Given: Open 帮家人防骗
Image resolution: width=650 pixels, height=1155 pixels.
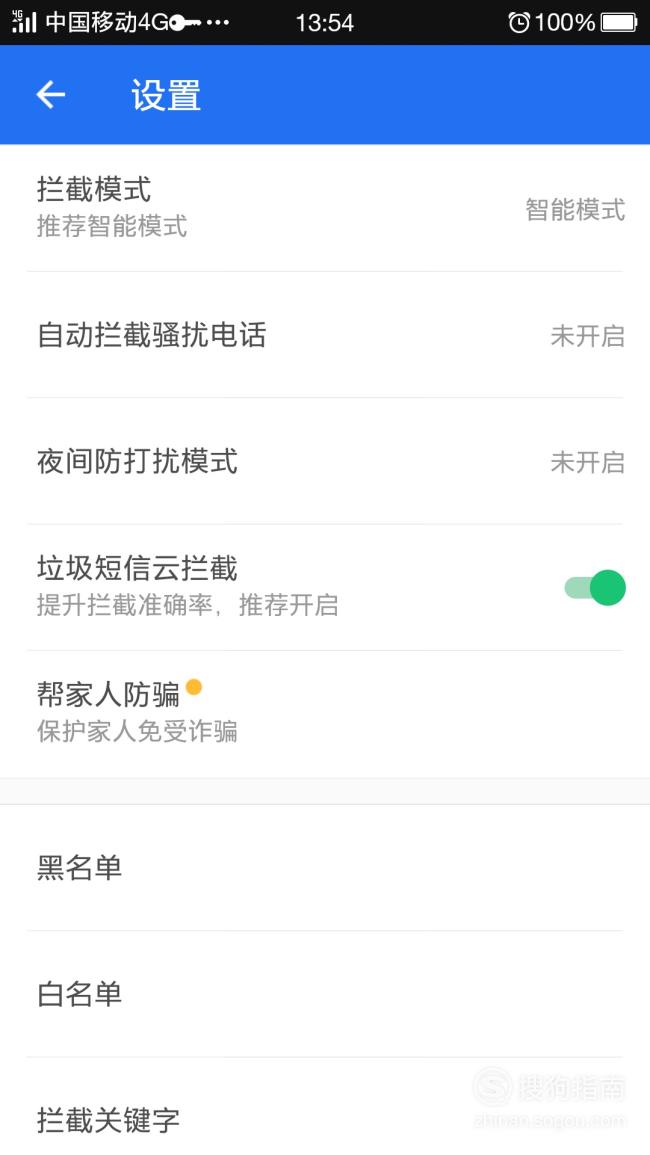Looking at the screenshot, I should [325, 714].
